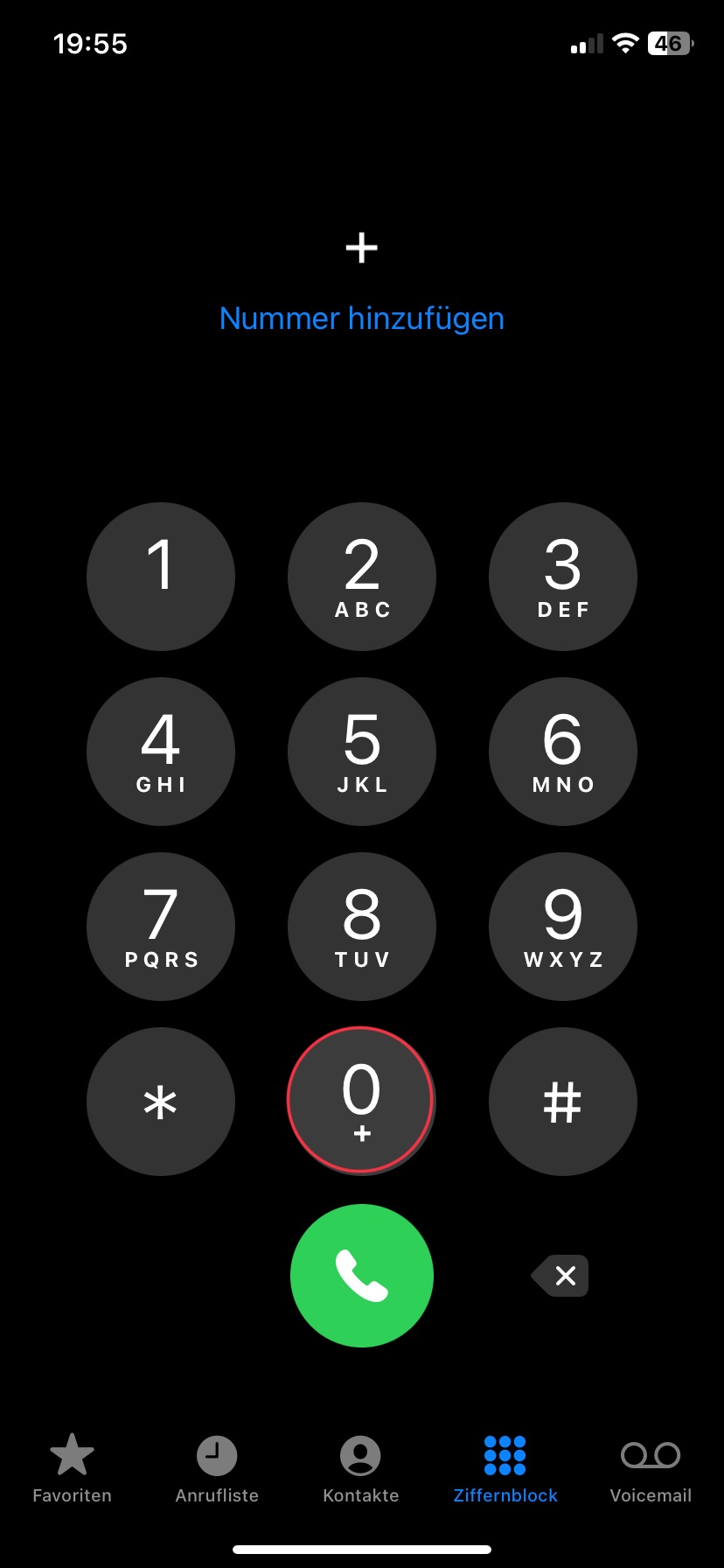Open the Voicemail tab

pos(651,1470)
